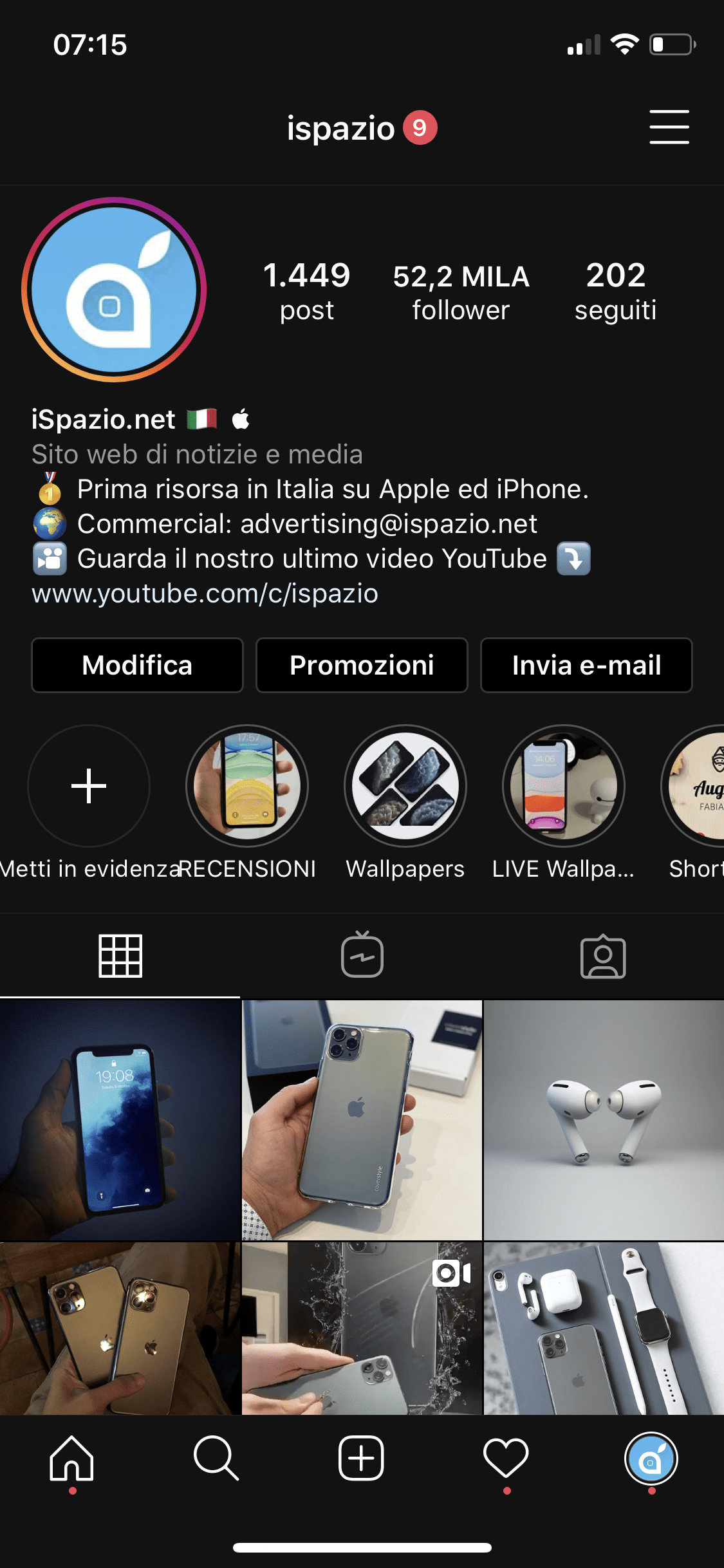Image resolution: width=724 pixels, height=1568 pixels.
Task: Go to the home feed
Action: [72, 1458]
